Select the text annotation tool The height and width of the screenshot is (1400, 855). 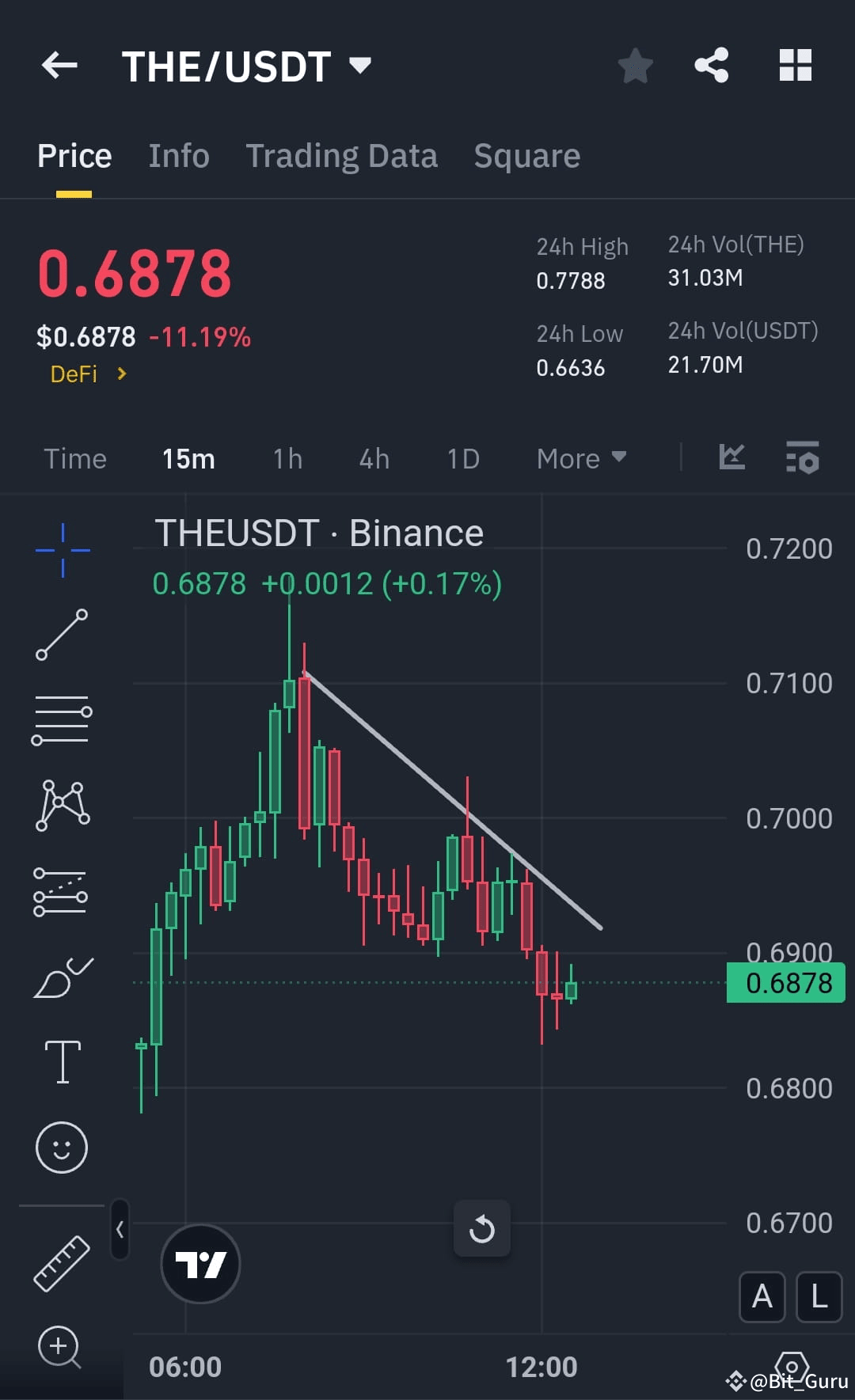pos(62,1060)
